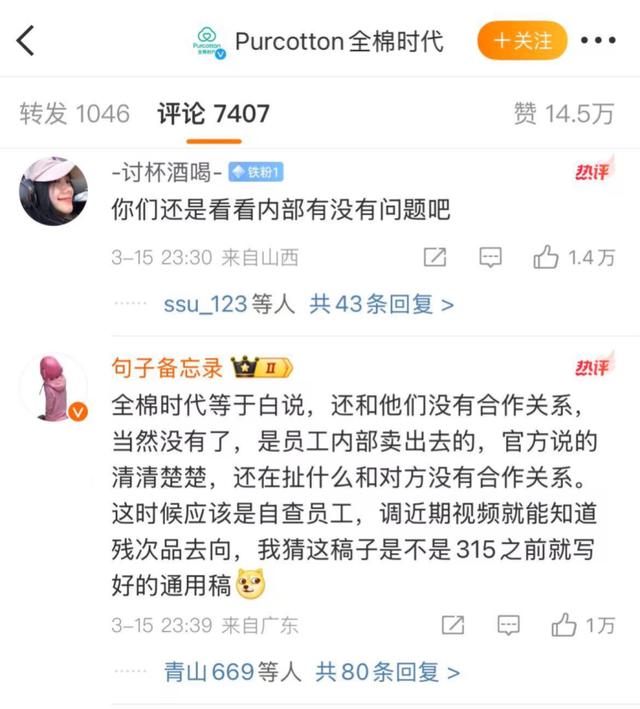Expand 共80条回复 replies
This screenshot has width=640, height=709.
(x=387, y=672)
